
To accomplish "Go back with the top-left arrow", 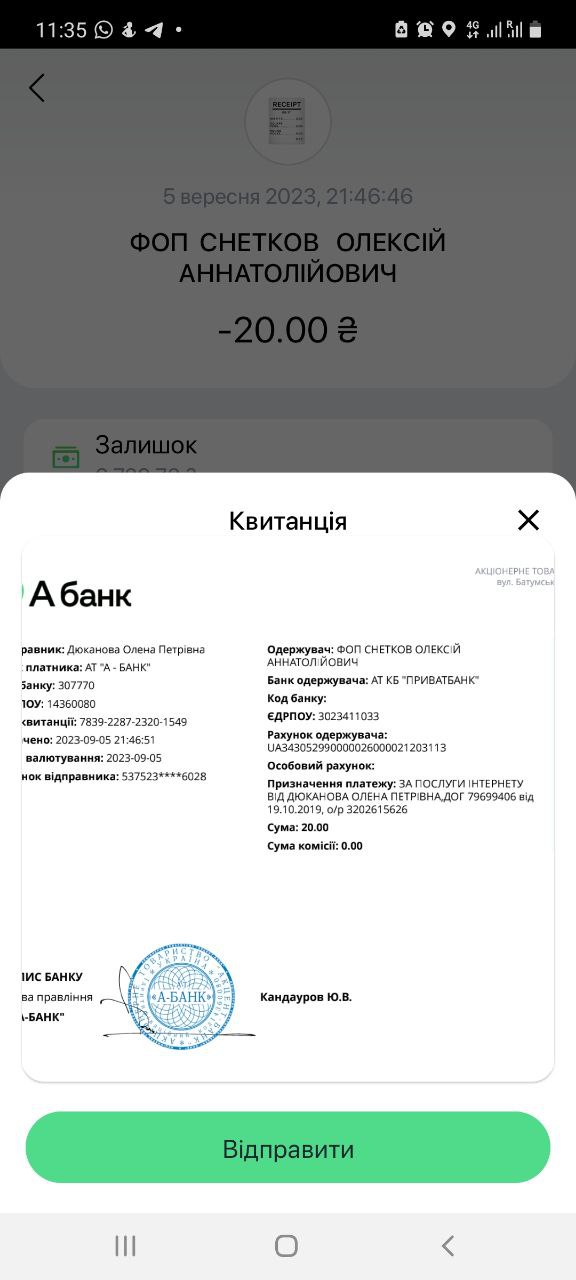I will (37, 88).
